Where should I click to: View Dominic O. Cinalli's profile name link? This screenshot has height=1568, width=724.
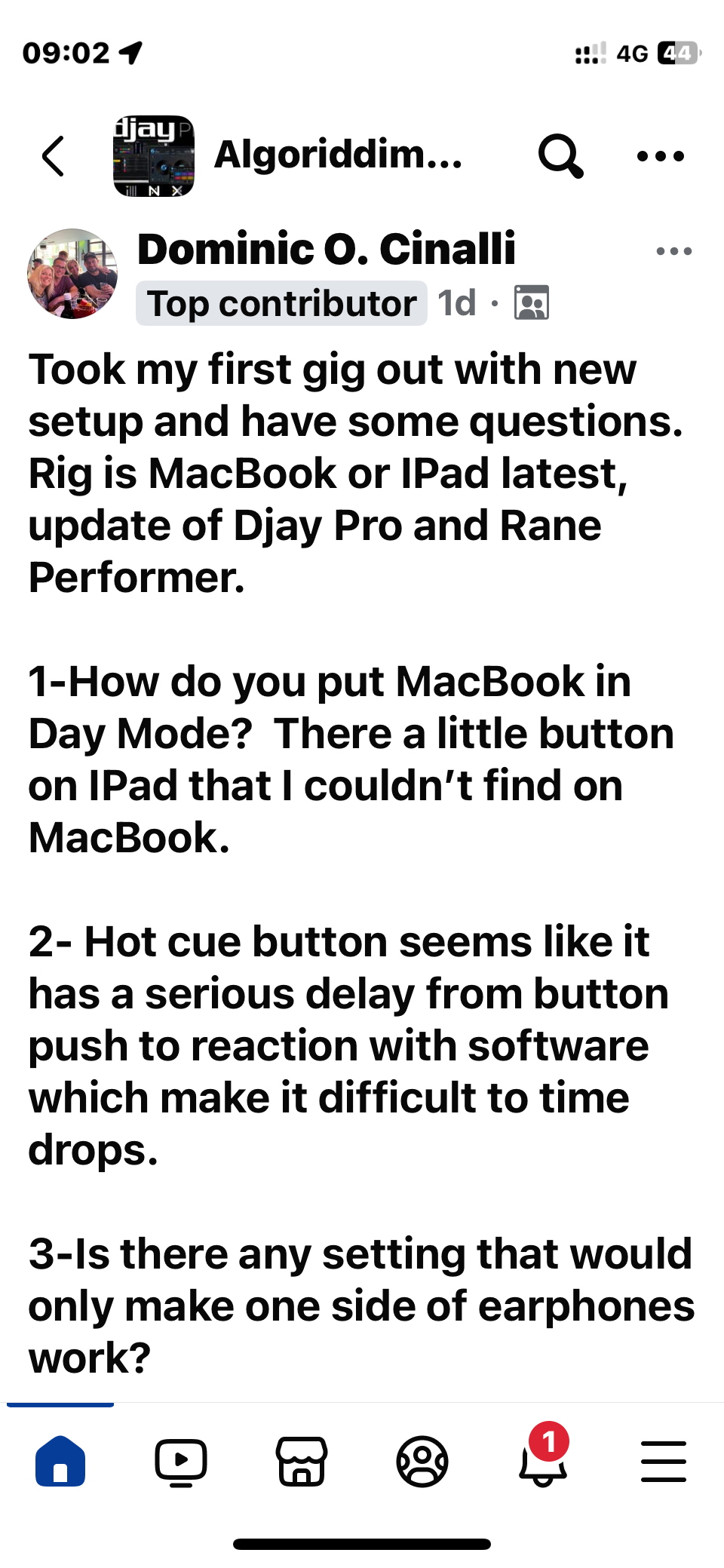[326, 249]
